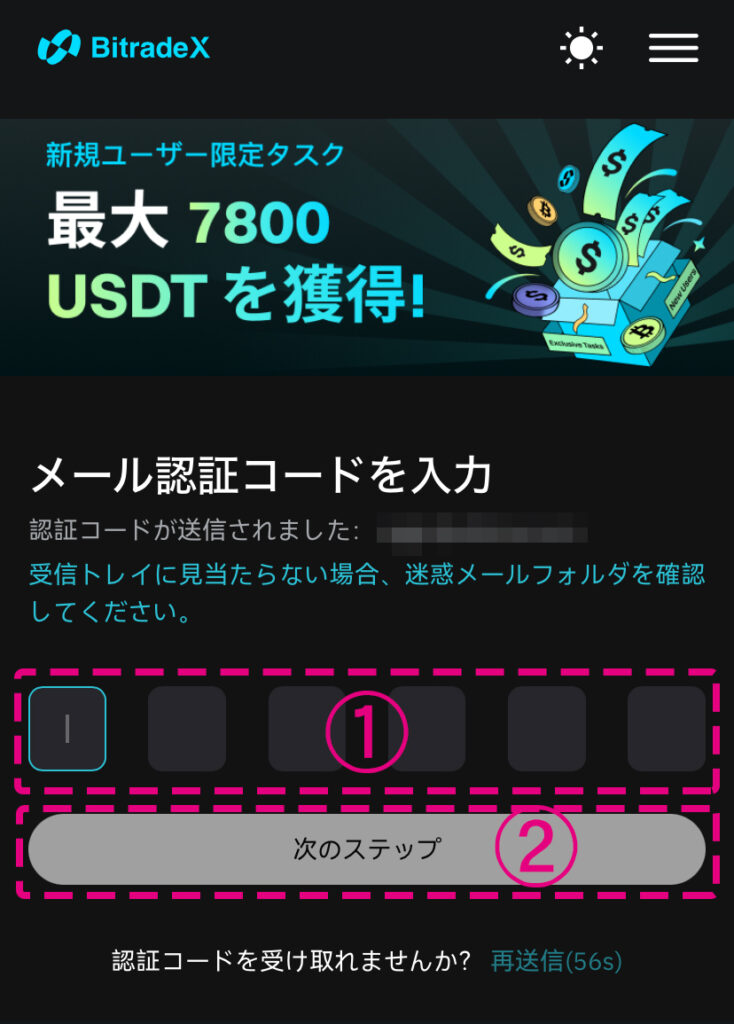Go to the BitradeX home logo
Screen dimensions: 734x1024
[x=124, y=47]
